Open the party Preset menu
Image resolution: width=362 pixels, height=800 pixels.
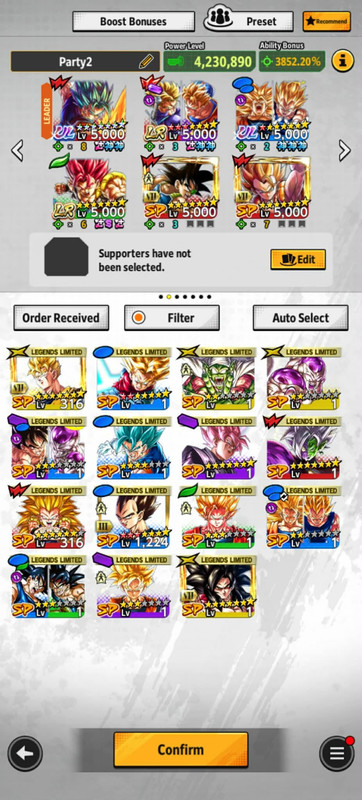[248, 21]
